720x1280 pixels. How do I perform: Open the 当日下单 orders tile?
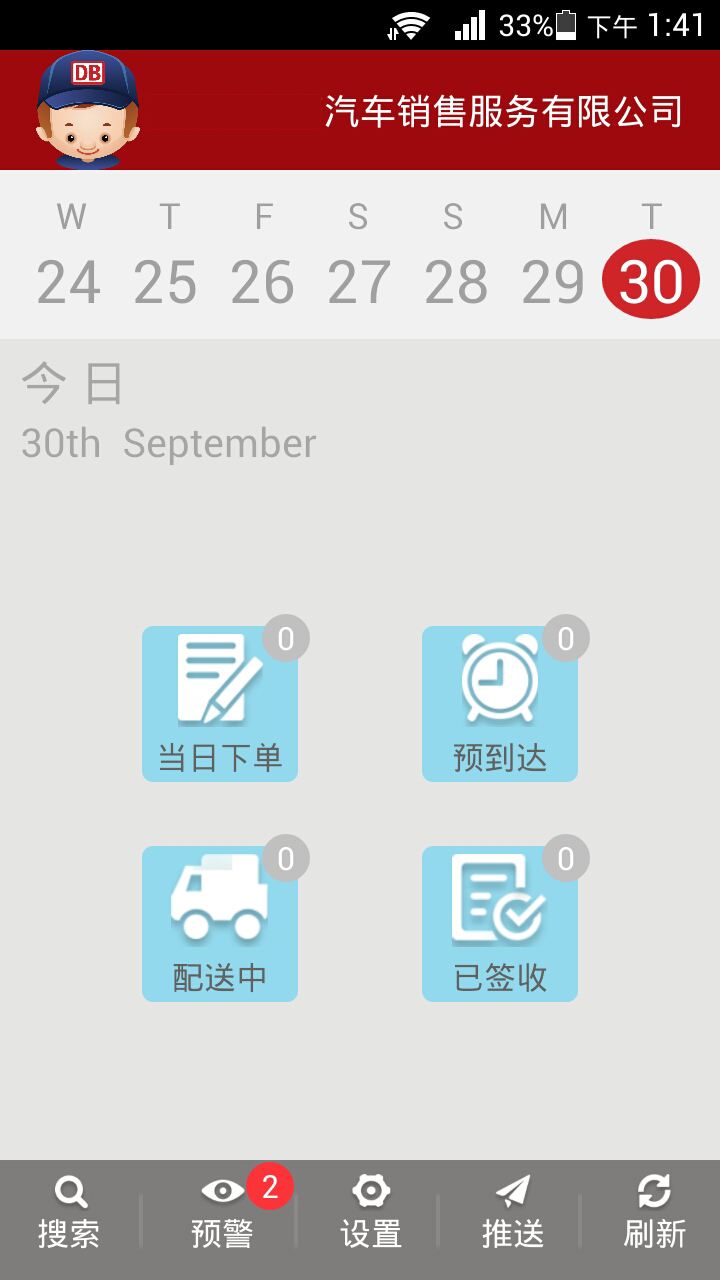(x=220, y=703)
